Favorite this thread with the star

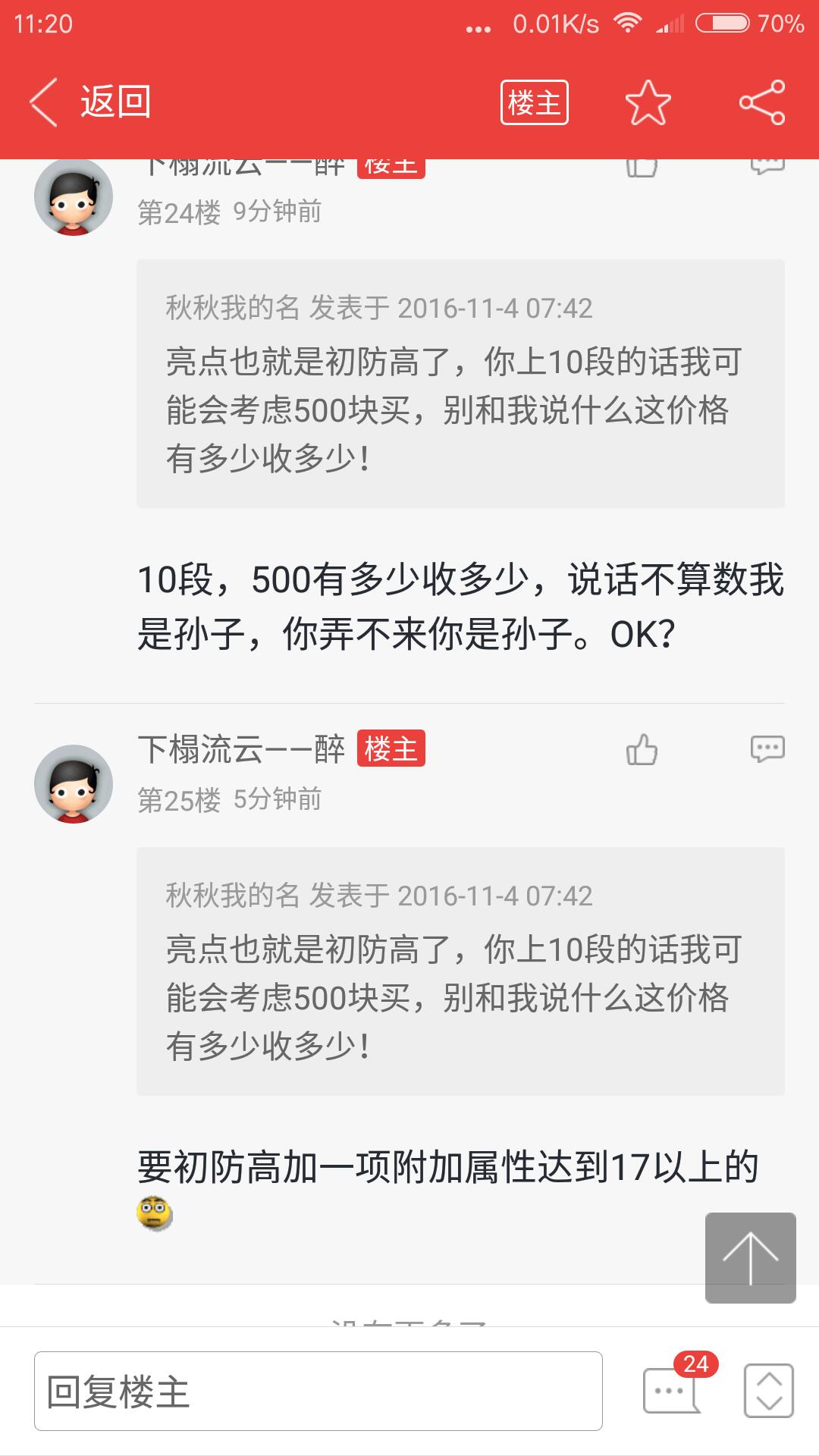point(648,102)
